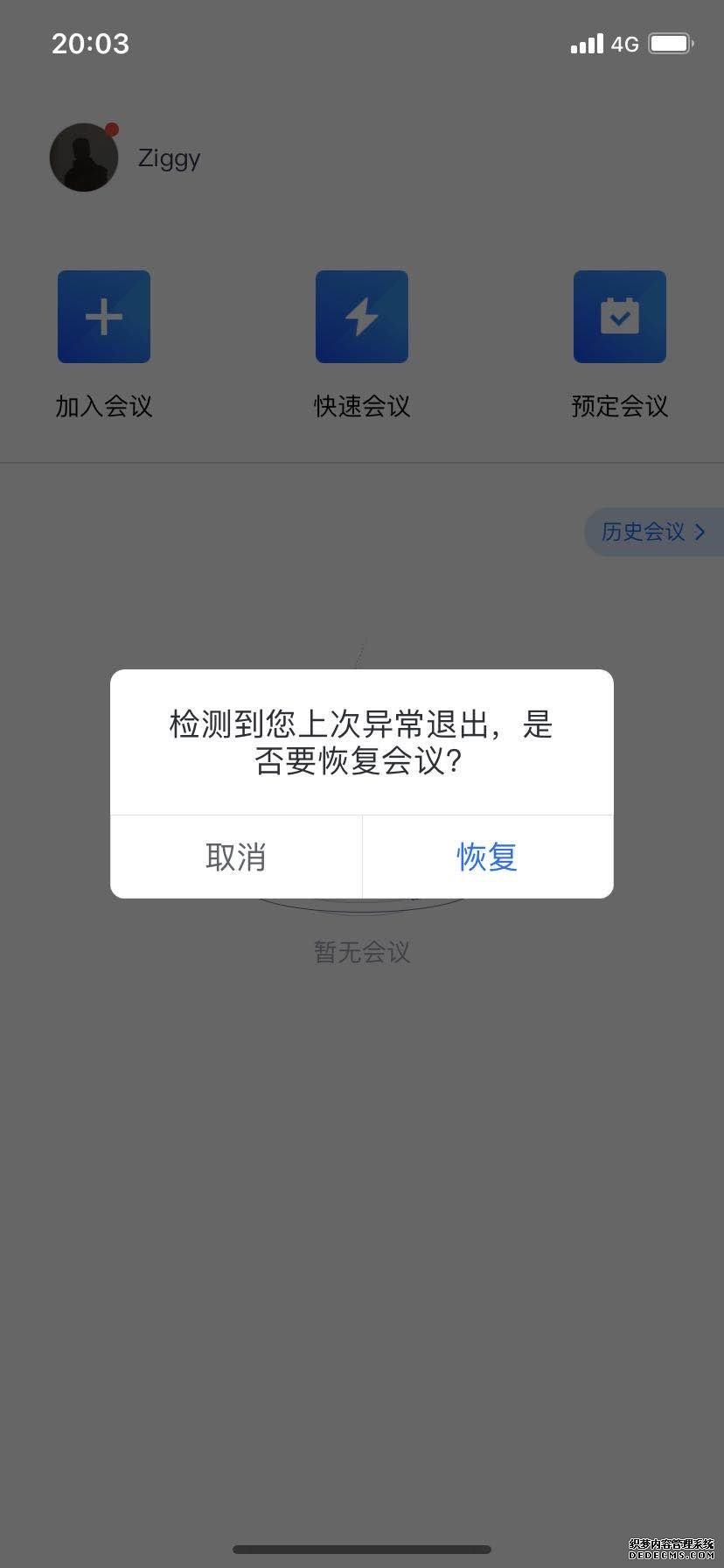Click the 快速会议 text label

click(361, 406)
